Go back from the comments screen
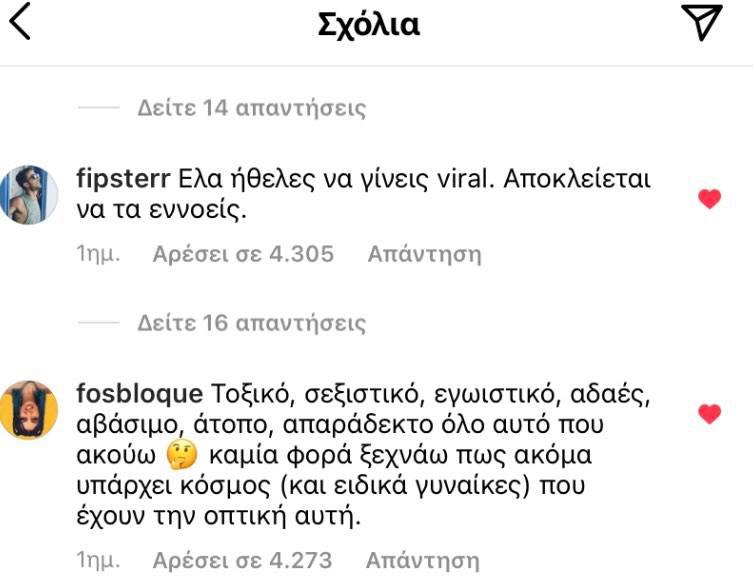The height and width of the screenshot is (580, 753). pyautogui.click(x=19, y=24)
